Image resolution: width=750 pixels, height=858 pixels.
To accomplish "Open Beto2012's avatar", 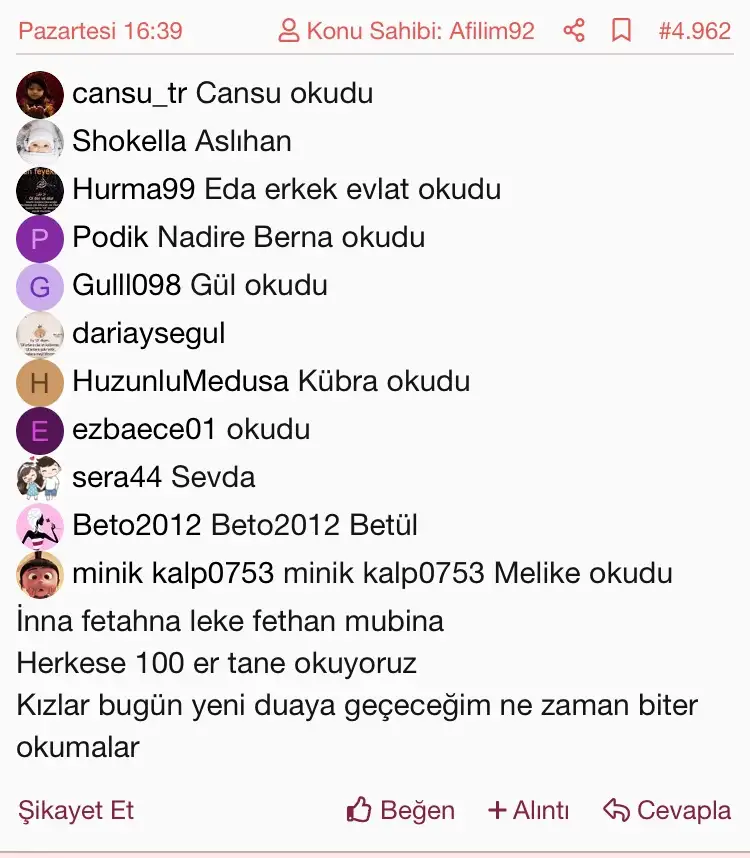I will 40,526.
